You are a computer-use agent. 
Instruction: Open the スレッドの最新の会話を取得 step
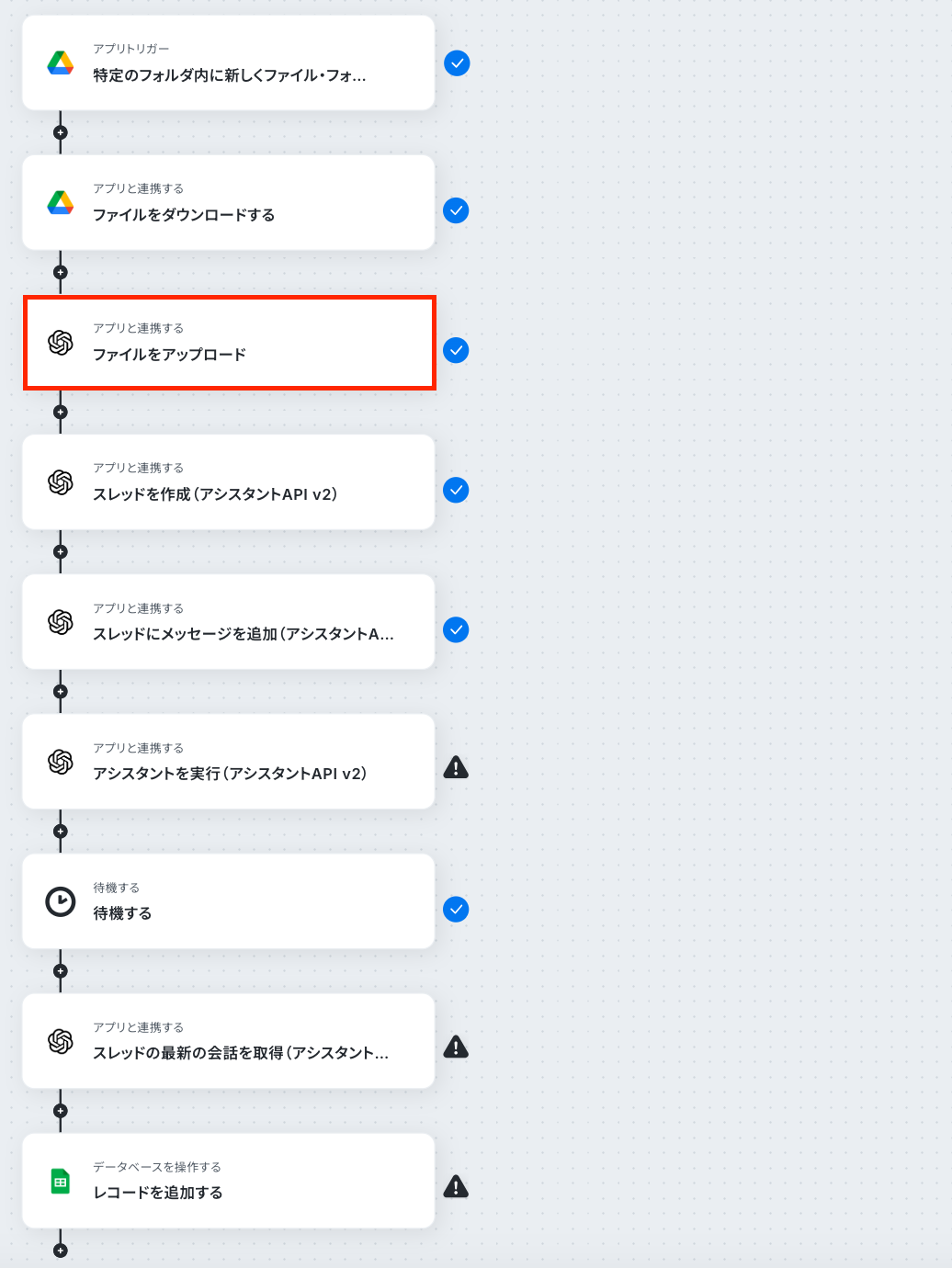(x=228, y=1041)
